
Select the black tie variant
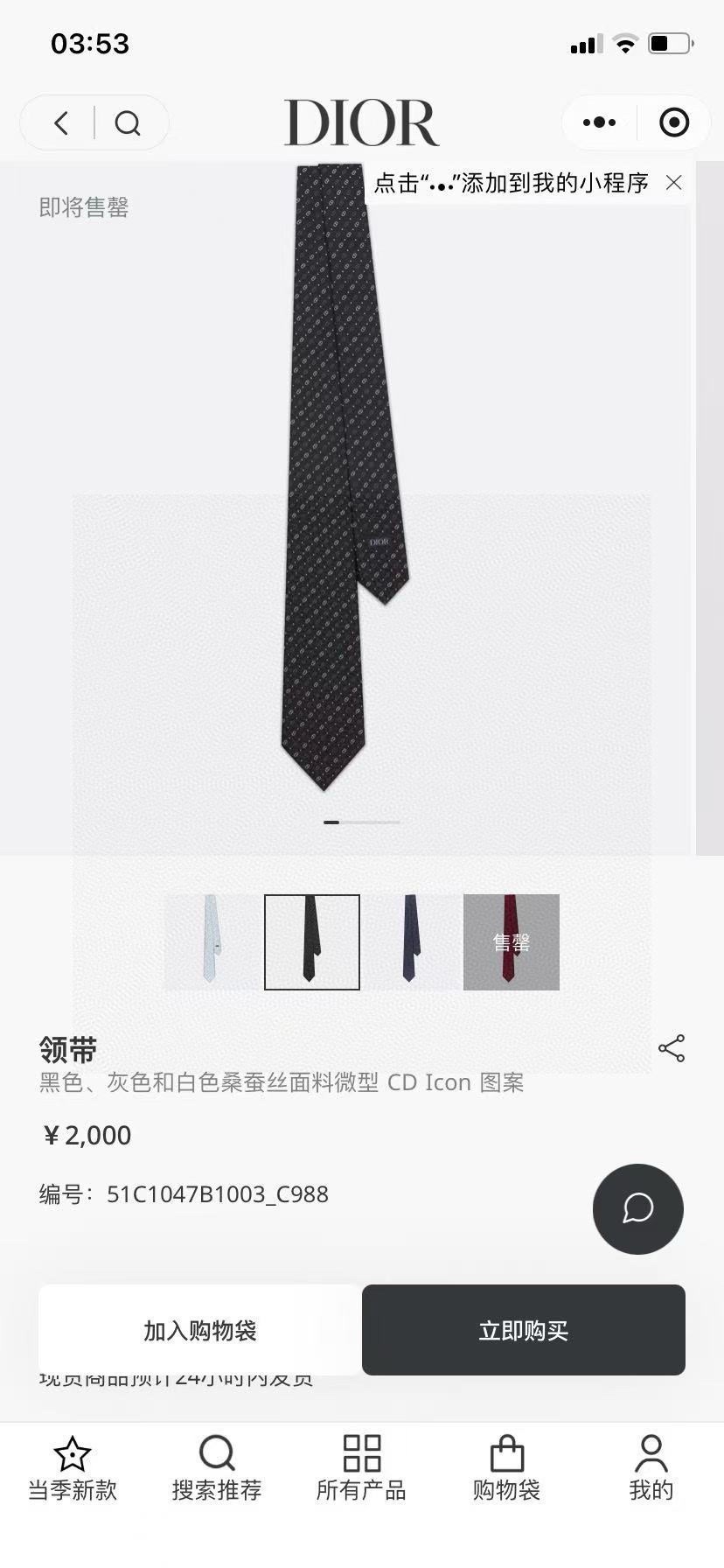(x=311, y=941)
